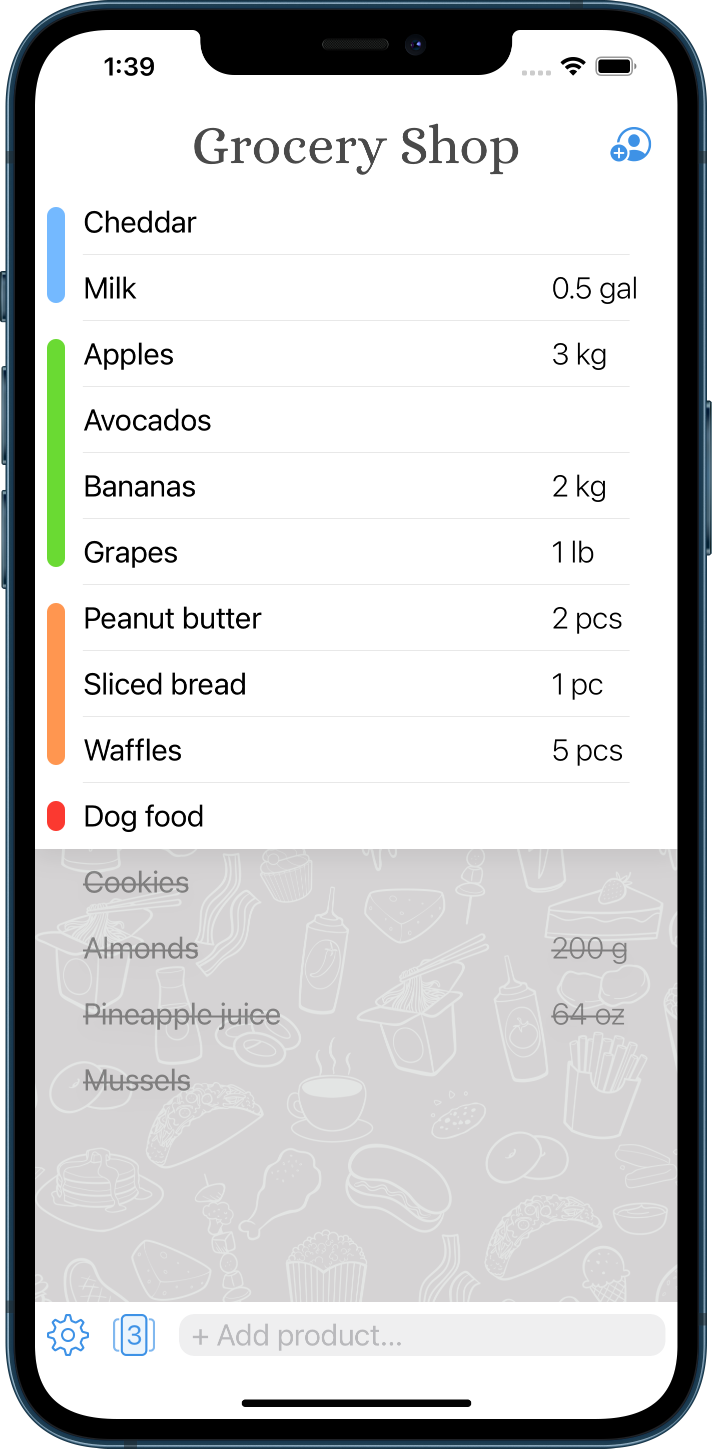Tap the Add product field
This screenshot has width=712, height=1449.
(422, 1335)
